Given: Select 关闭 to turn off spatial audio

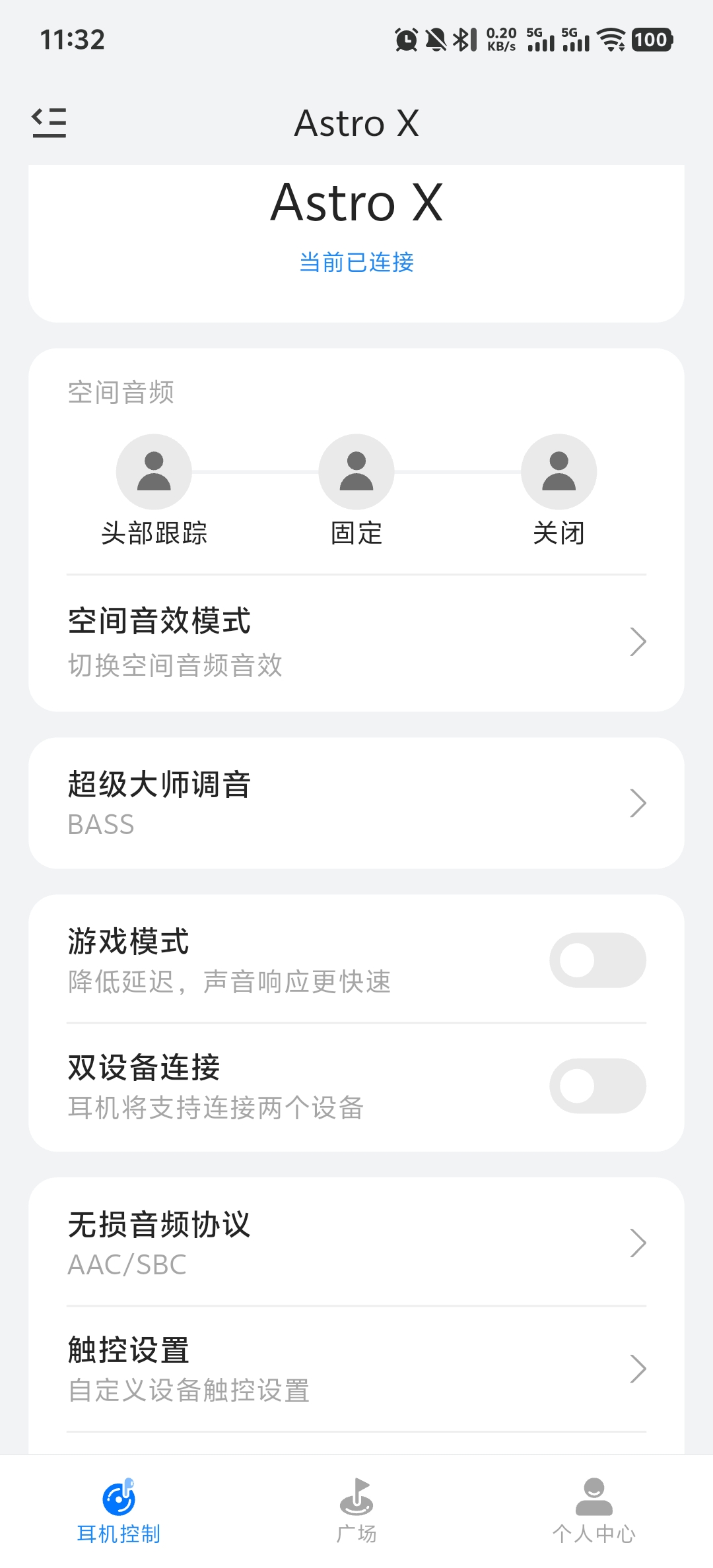Looking at the screenshot, I should click(x=559, y=472).
